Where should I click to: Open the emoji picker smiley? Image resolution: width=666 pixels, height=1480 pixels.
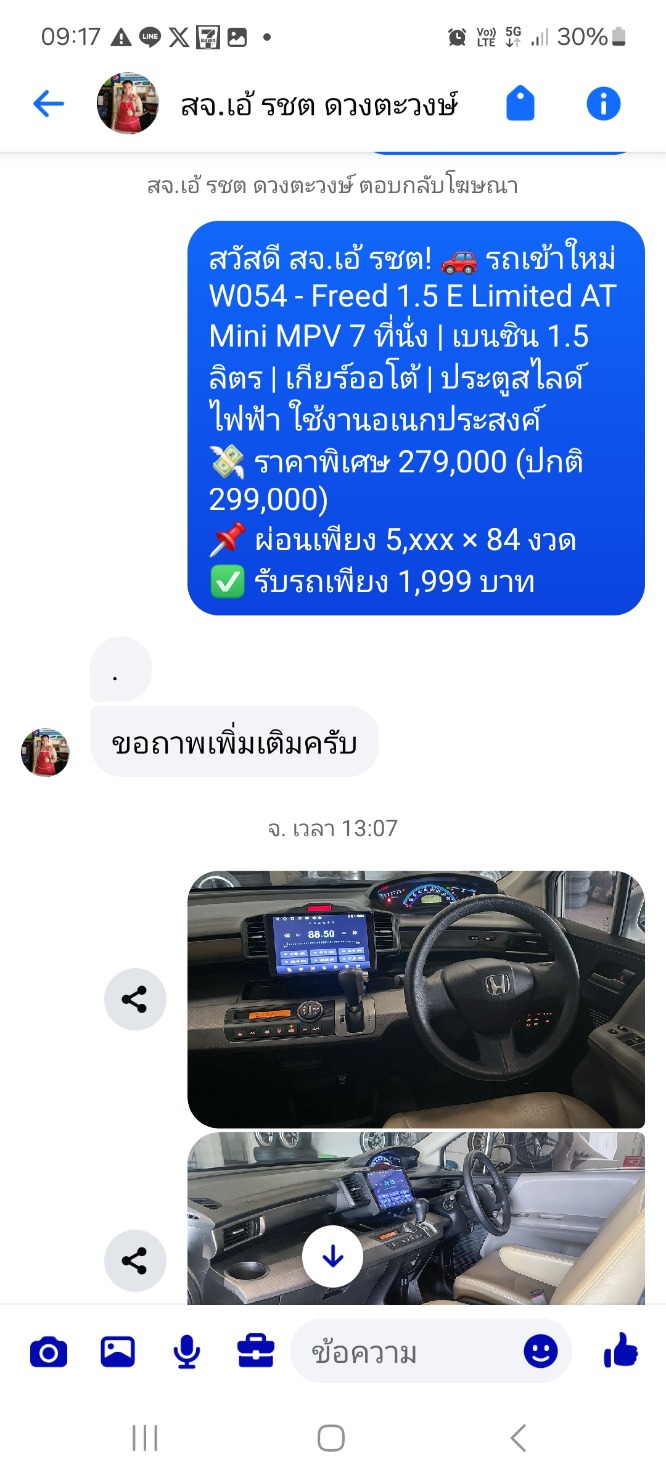(541, 1352)
